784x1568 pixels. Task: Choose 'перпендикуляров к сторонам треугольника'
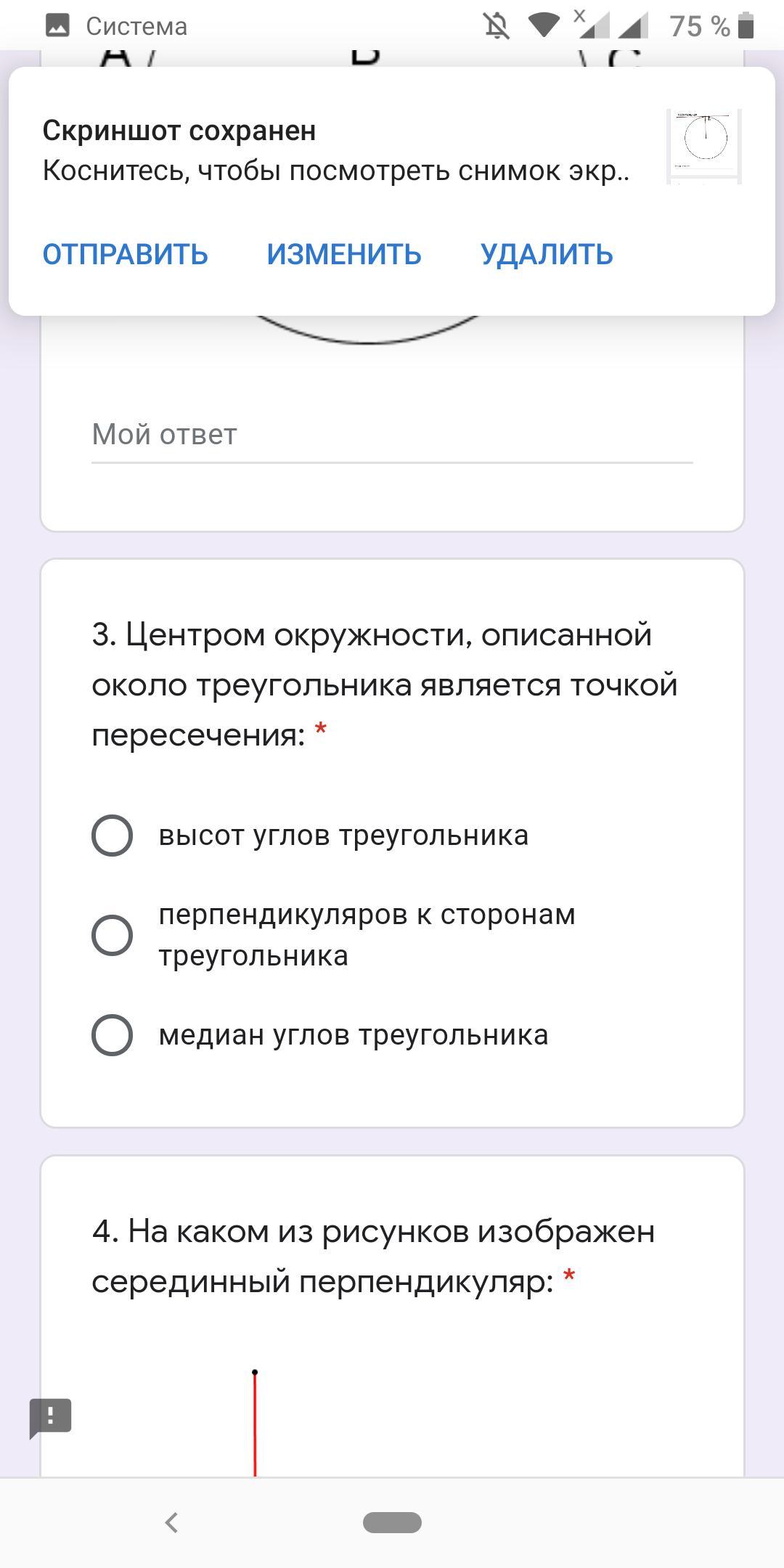(113, 935)
